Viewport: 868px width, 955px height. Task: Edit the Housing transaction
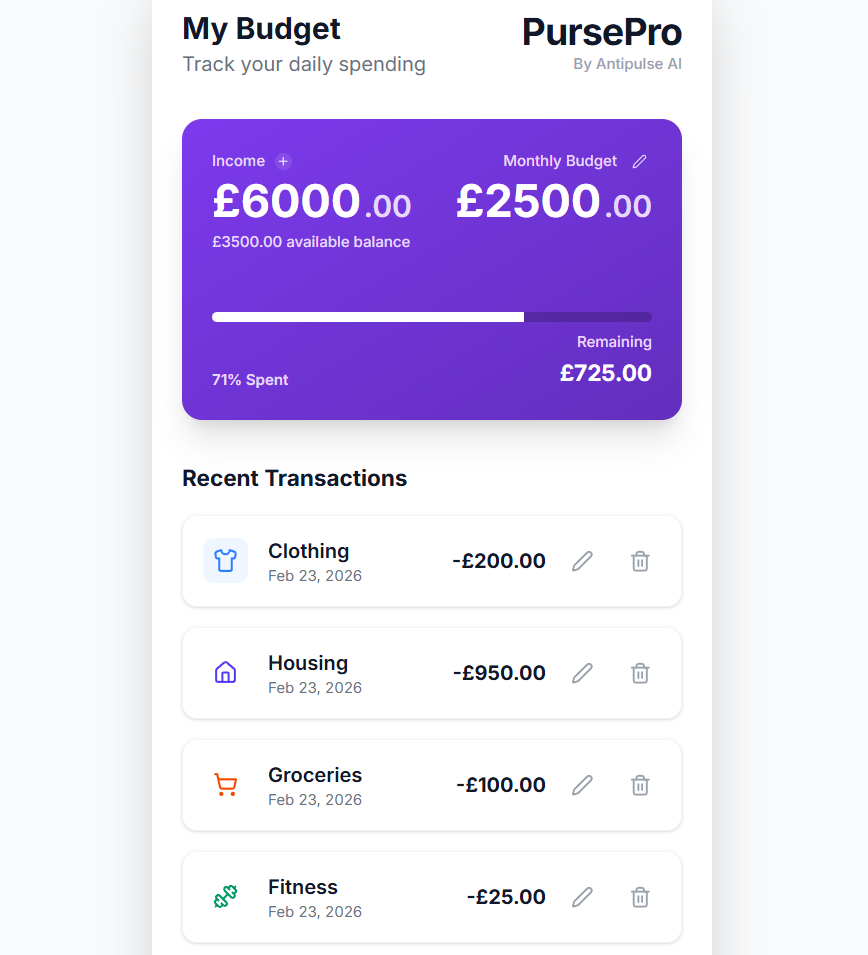coord(582,673)
